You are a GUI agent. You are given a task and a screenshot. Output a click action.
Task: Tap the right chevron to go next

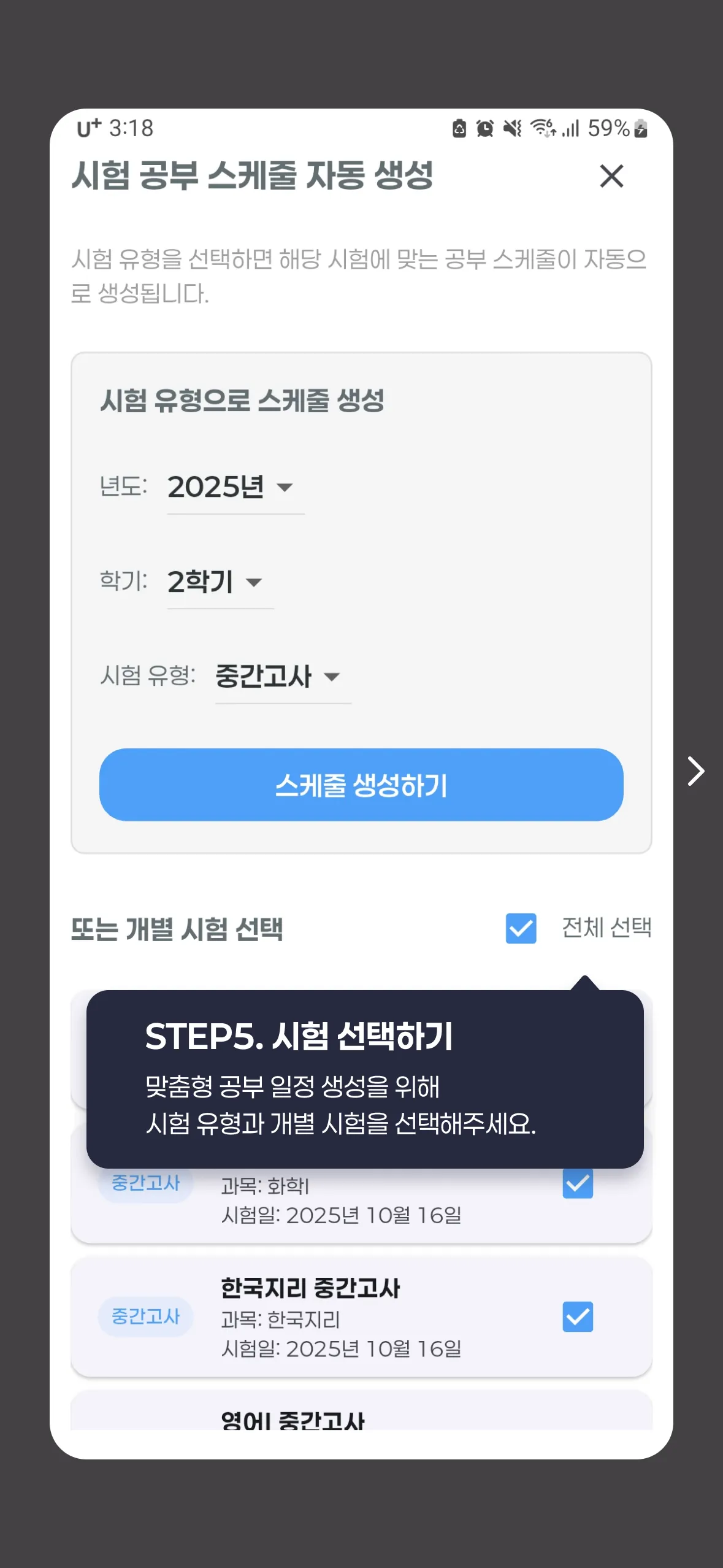pyautogui.click(x=696, y=772)
